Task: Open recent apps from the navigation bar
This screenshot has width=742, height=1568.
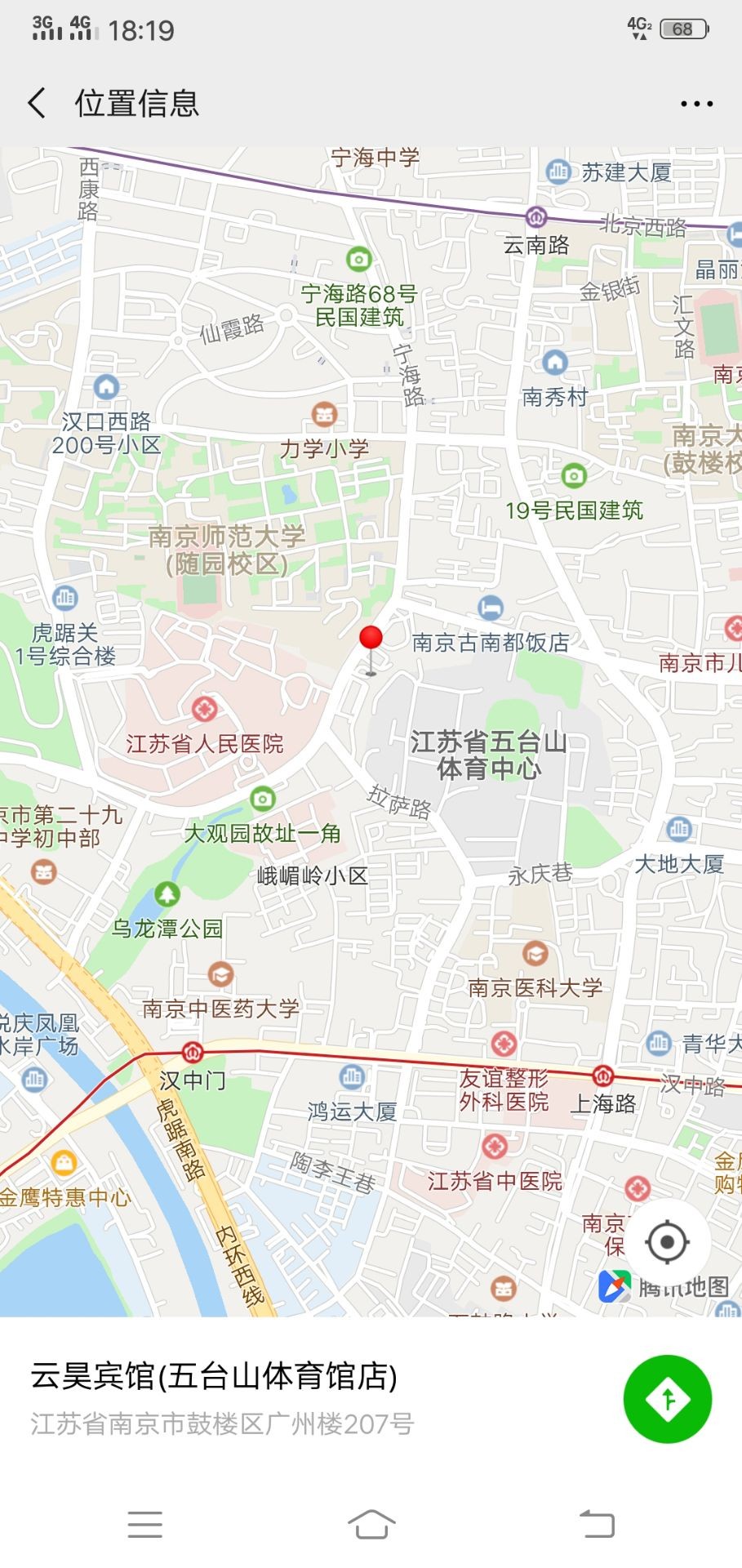Action: pyautogui.click(x=145, y=1525)
